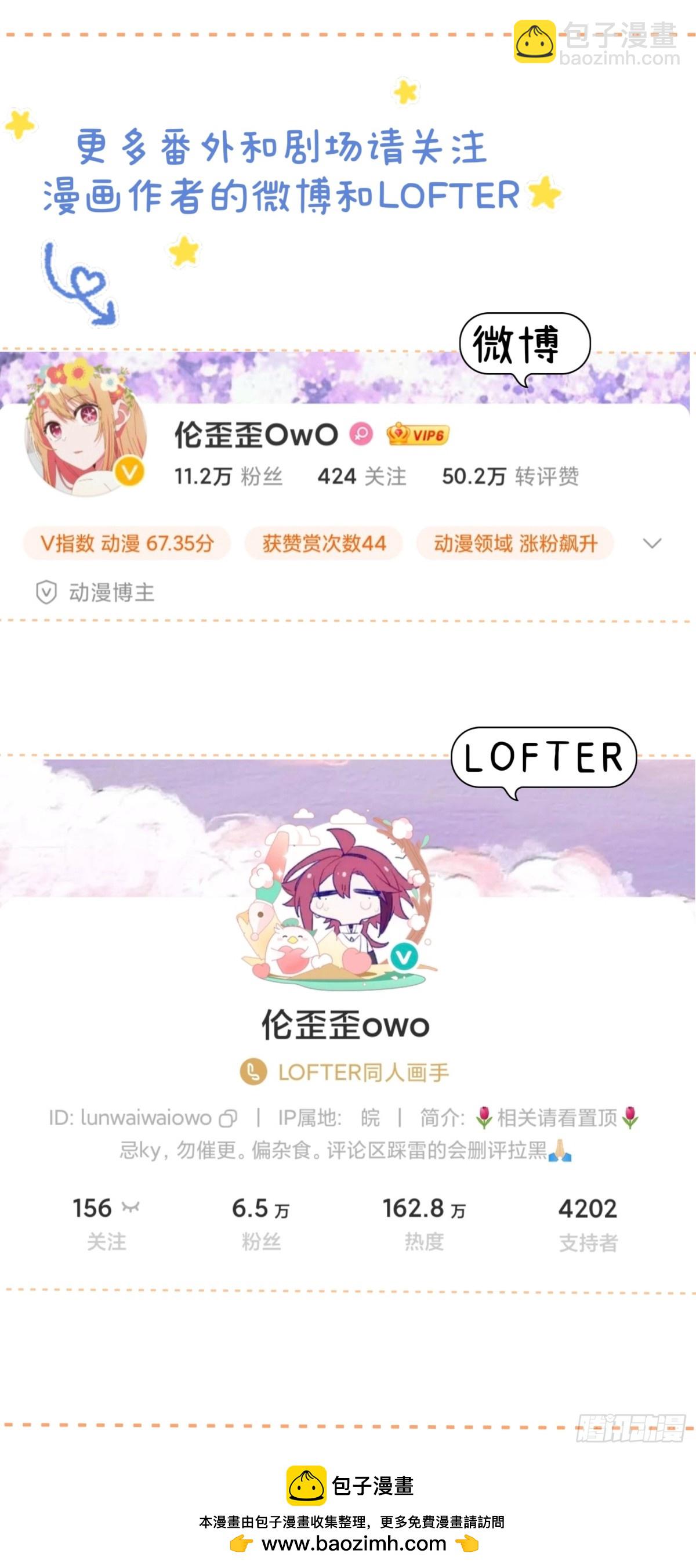Switch to the LOFTER speech bubble section

coord(544,757)
